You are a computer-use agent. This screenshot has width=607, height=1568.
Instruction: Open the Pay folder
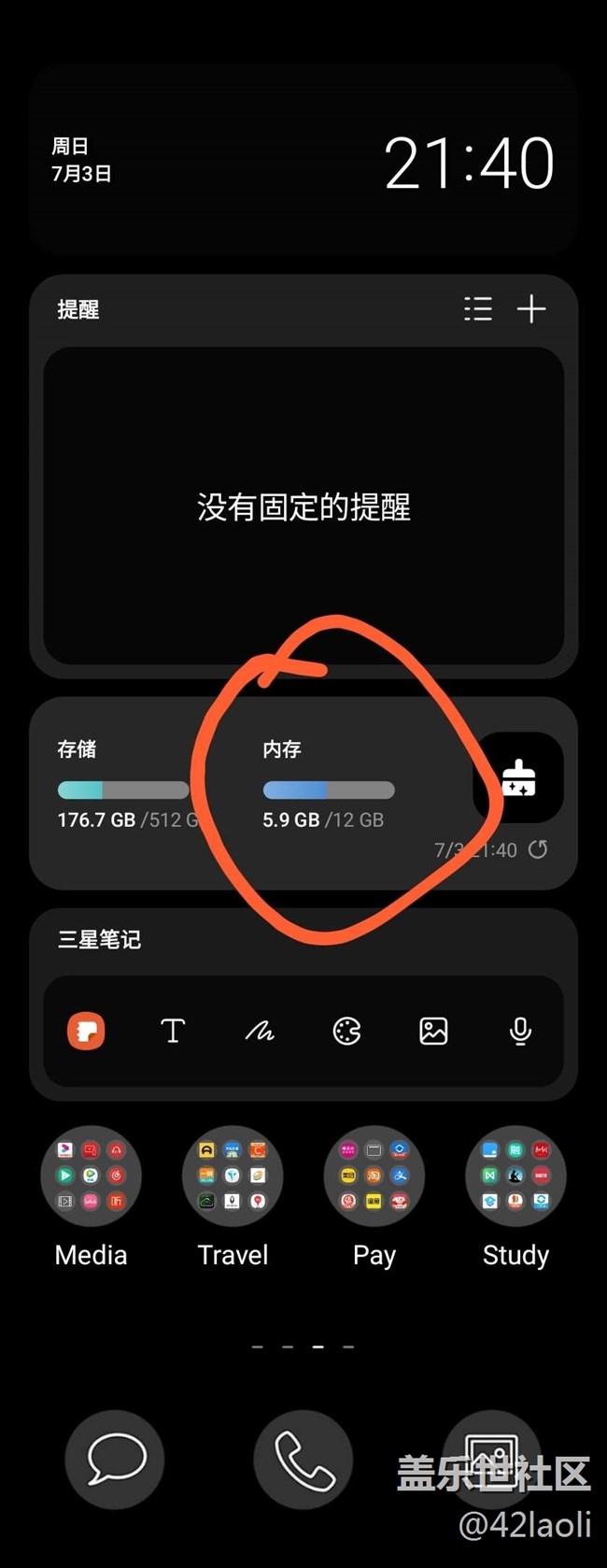(374, 1176)
